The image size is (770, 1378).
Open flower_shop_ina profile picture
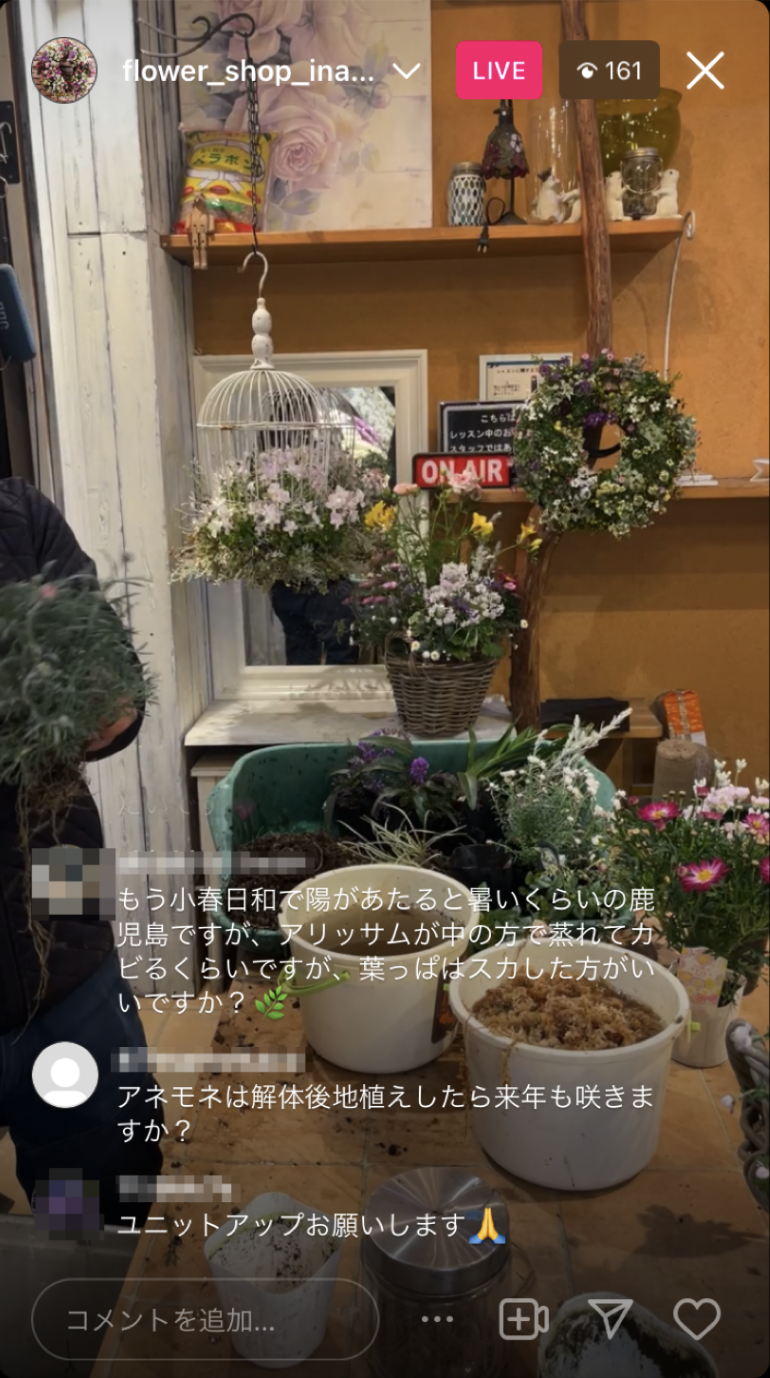(64, 70)
